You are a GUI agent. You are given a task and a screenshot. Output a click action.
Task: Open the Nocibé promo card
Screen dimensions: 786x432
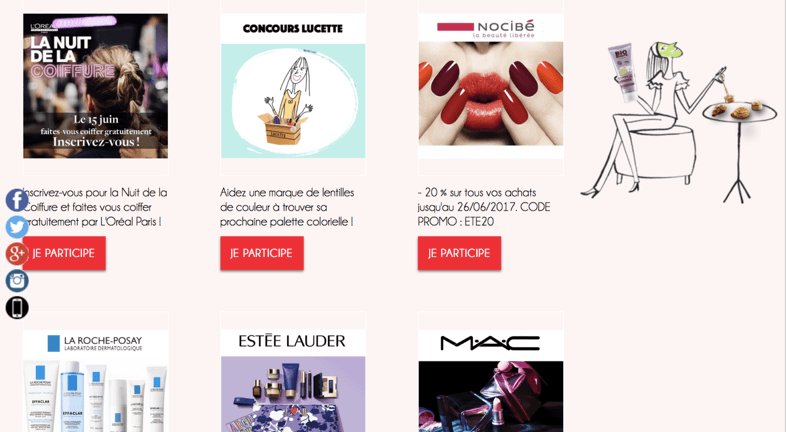(x=490, y=86)
